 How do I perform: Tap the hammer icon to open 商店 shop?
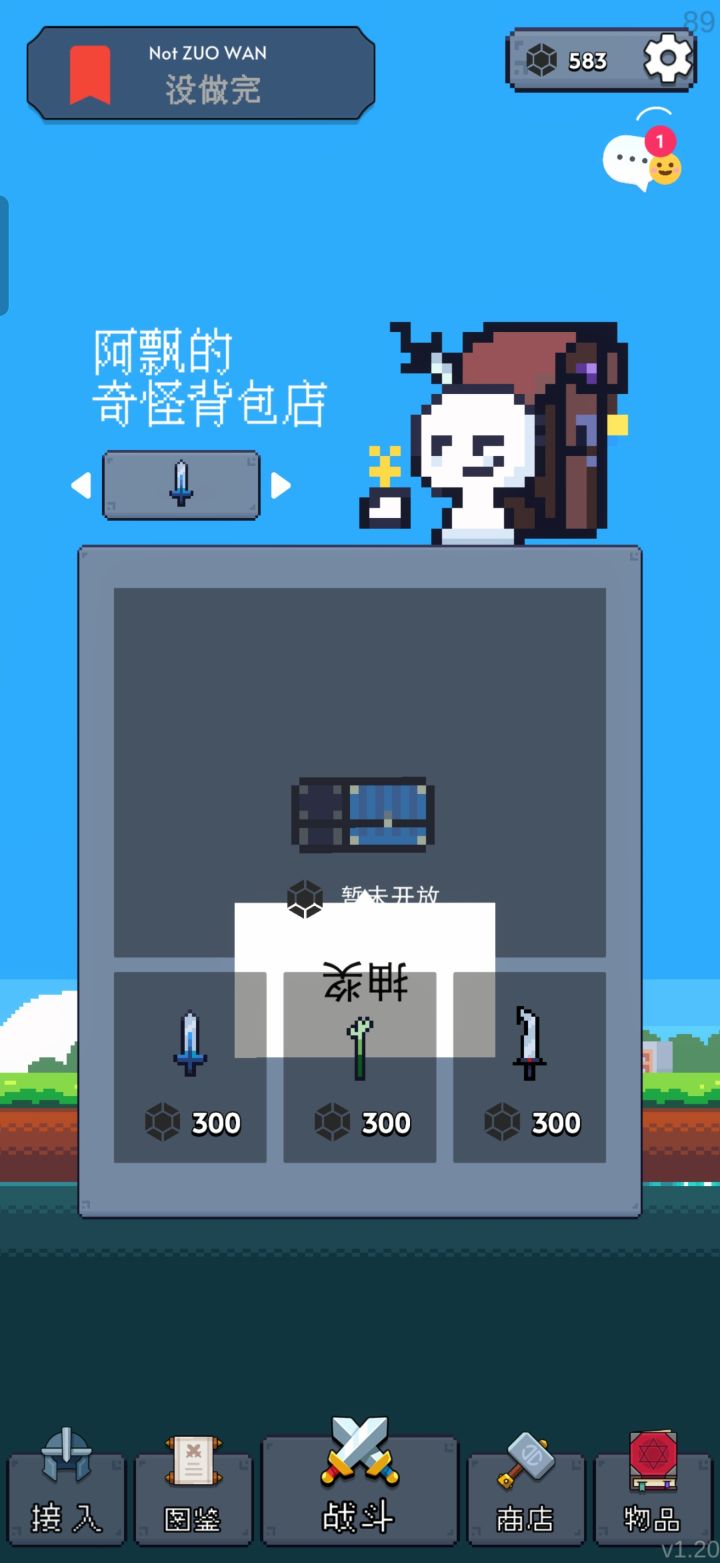[525, 1490]
